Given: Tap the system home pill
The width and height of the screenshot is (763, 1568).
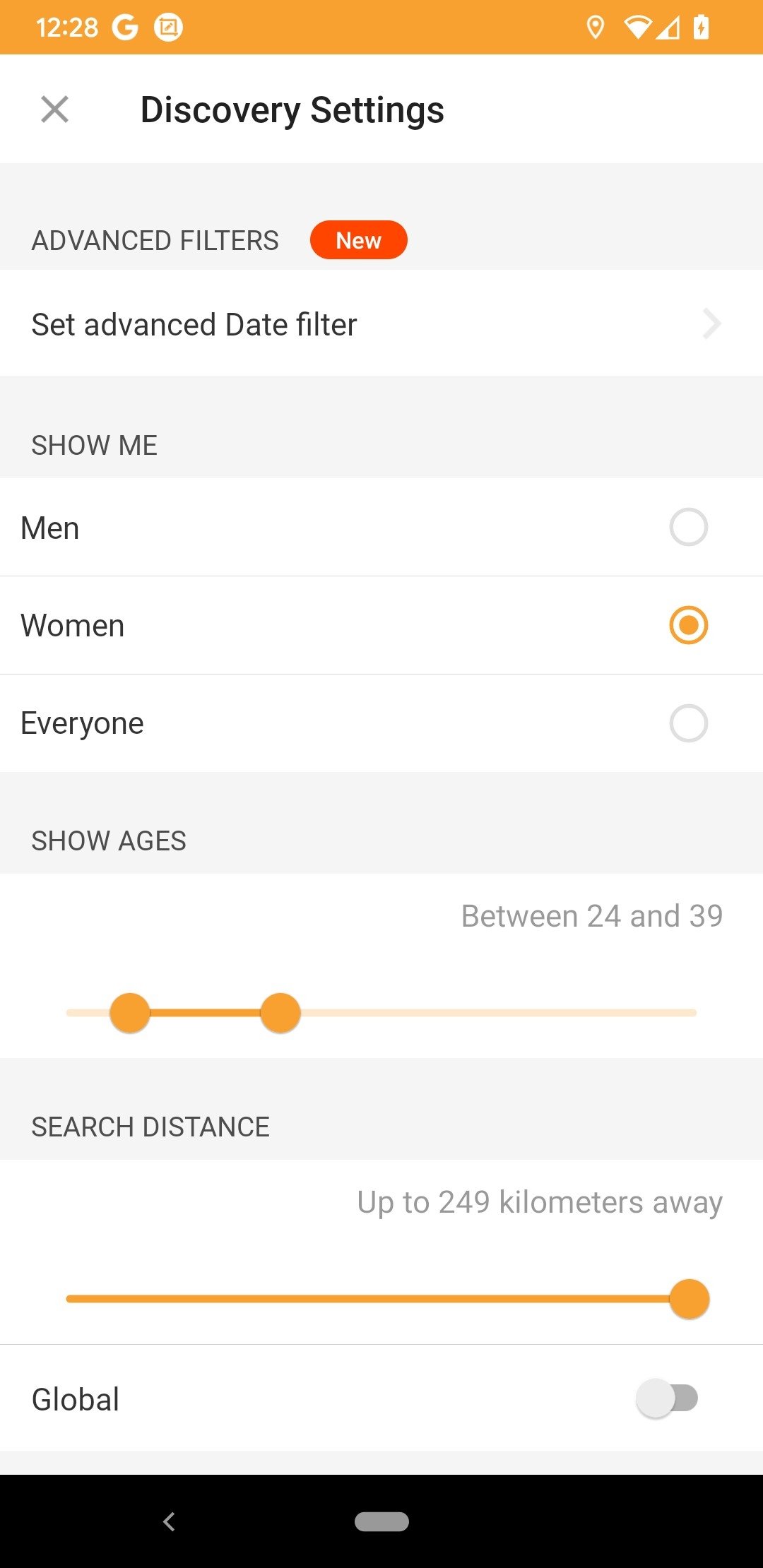Looking at the screenshot, I should tap(381, 1521).
